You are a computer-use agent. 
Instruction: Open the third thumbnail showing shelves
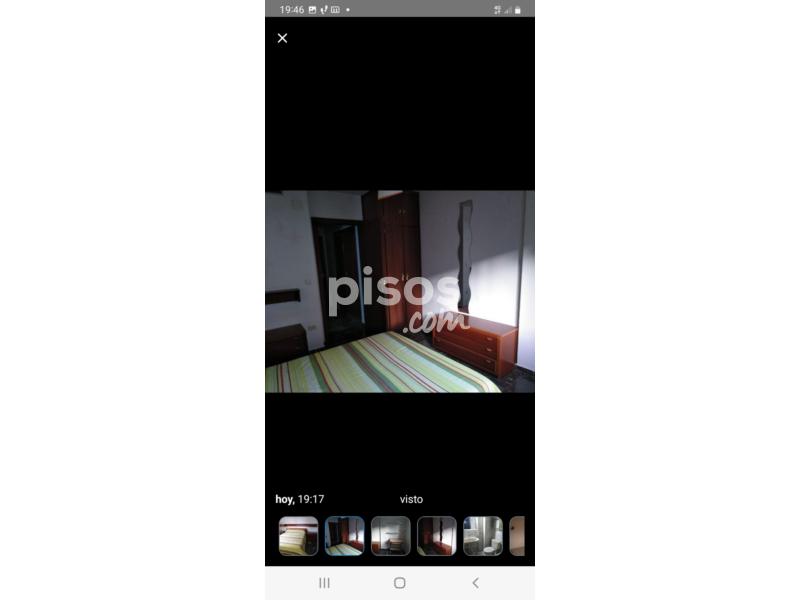point(390,536)
